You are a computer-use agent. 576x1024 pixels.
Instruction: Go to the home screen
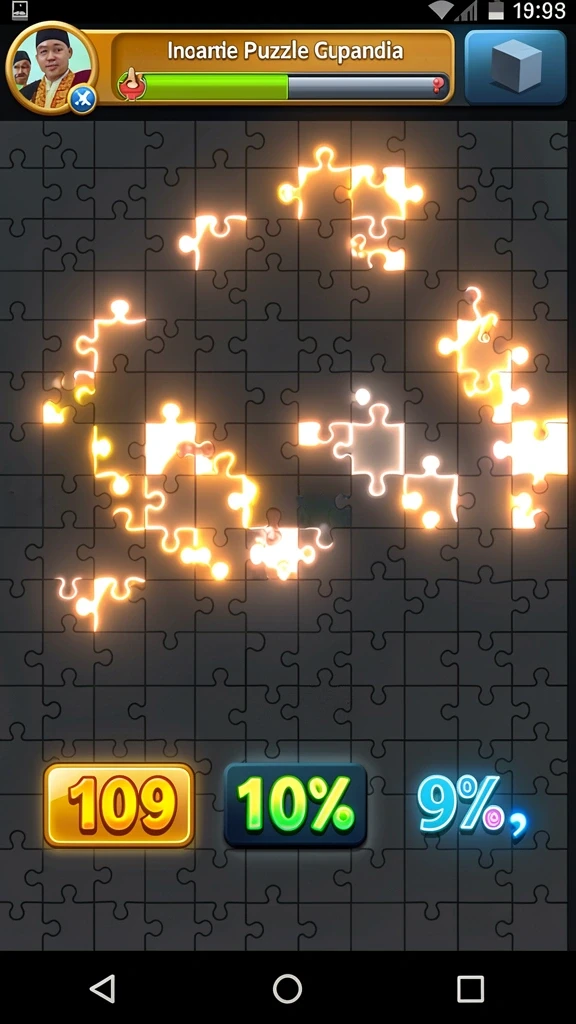pos(287,988)
